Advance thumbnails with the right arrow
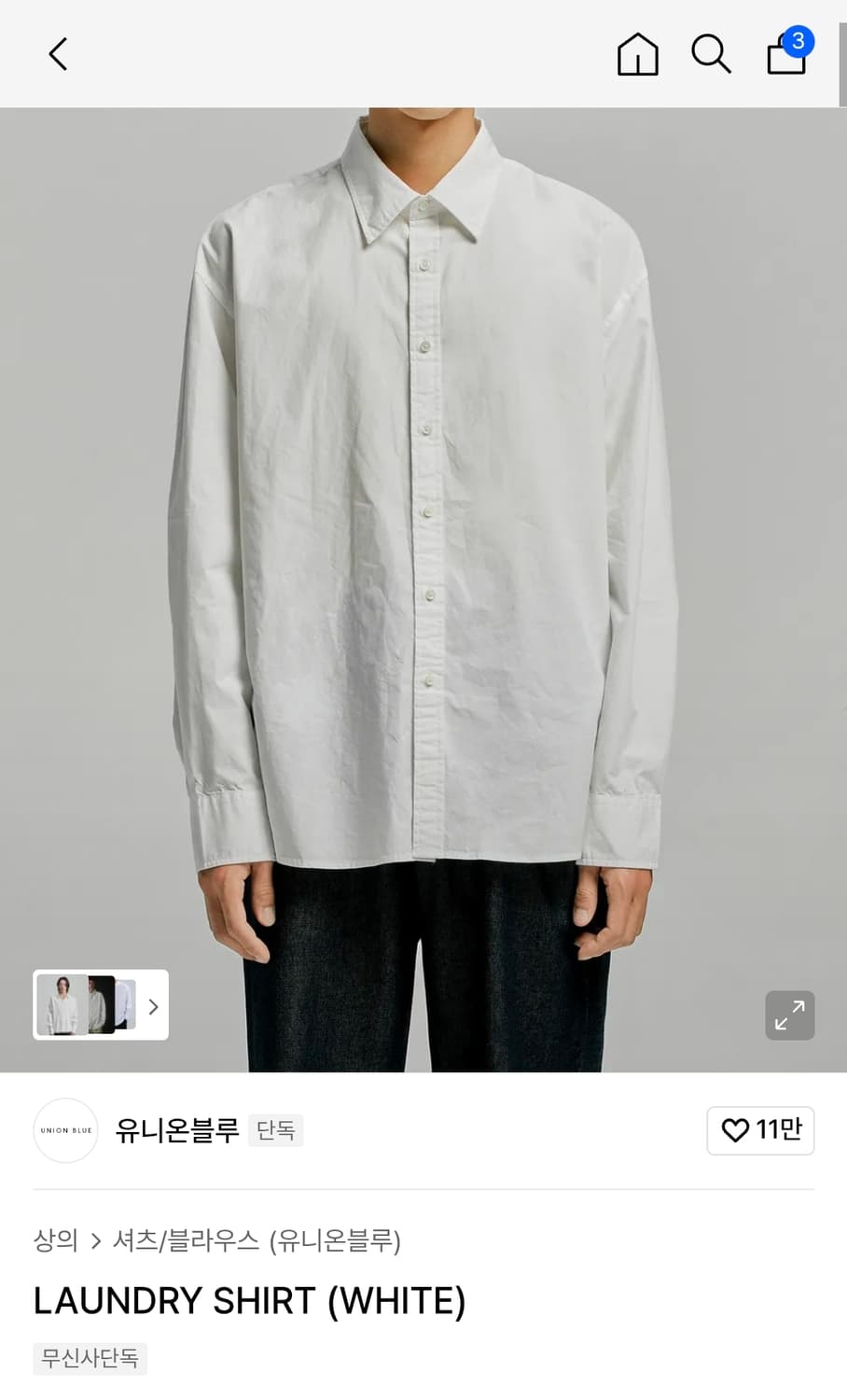The width and height of the screenshot is (847, 1400). [x=152, y=1005]
